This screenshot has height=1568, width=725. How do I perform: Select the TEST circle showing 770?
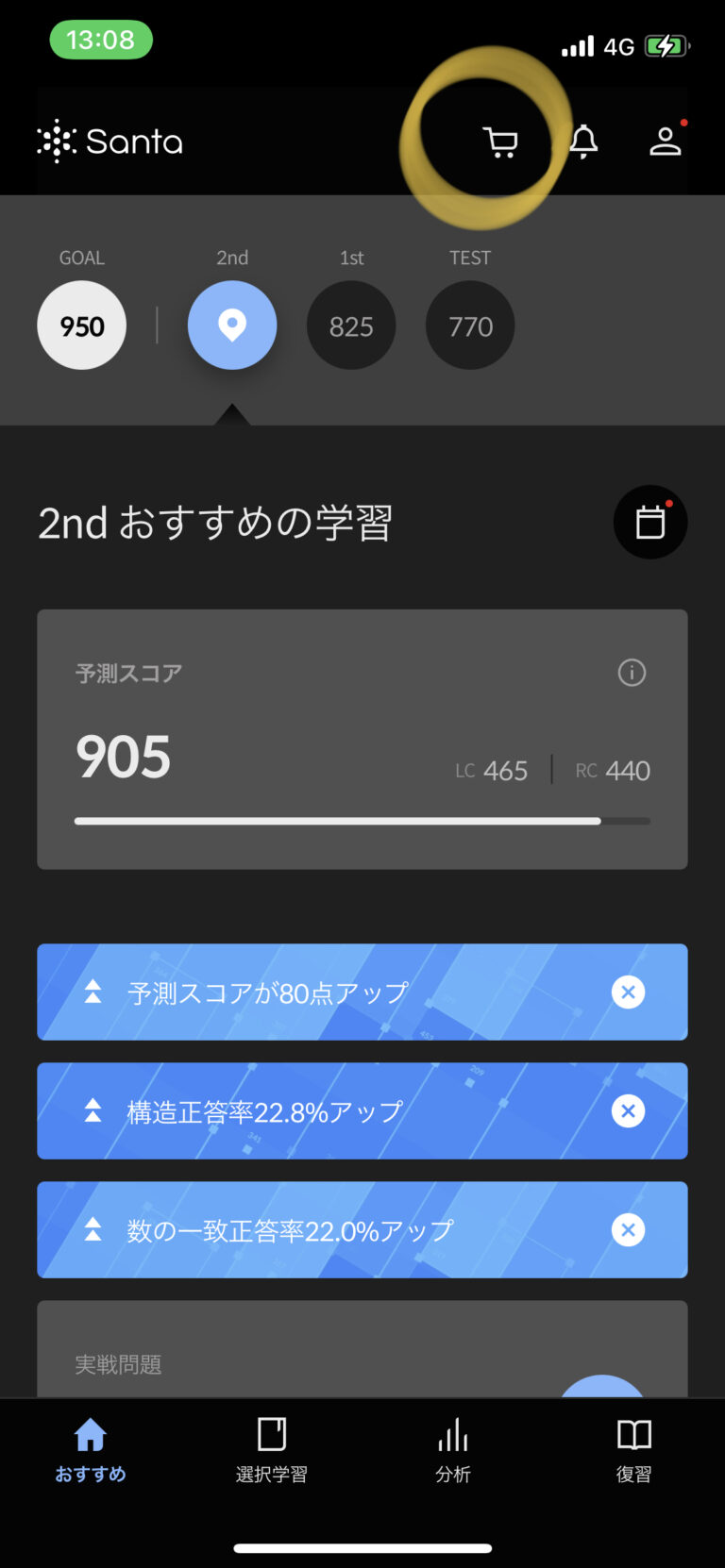pos(469,325)
